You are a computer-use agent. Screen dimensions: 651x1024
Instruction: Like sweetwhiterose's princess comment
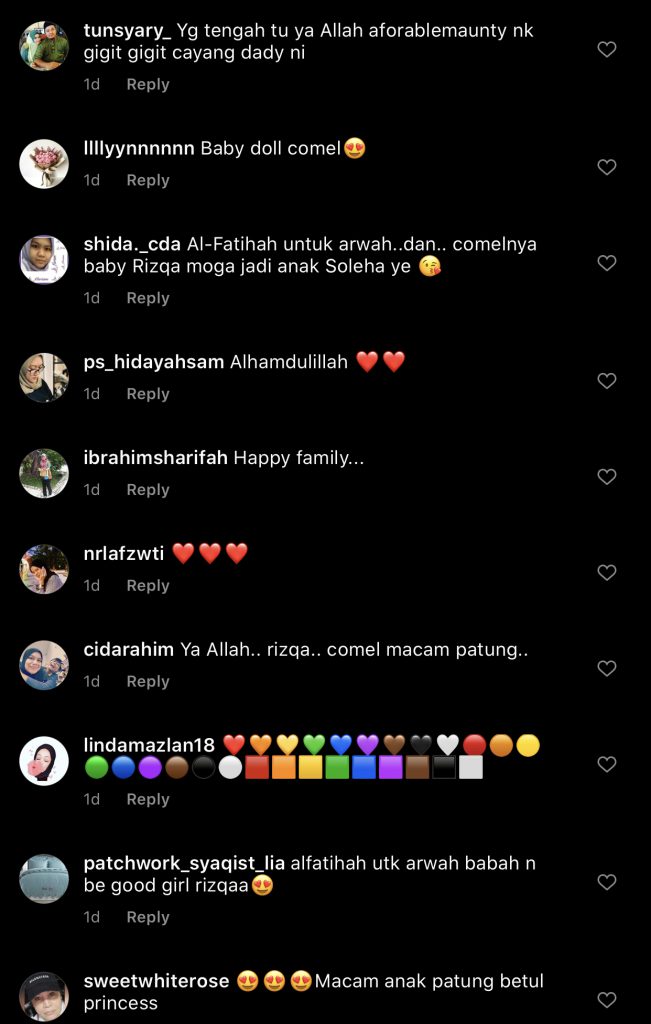606,999
